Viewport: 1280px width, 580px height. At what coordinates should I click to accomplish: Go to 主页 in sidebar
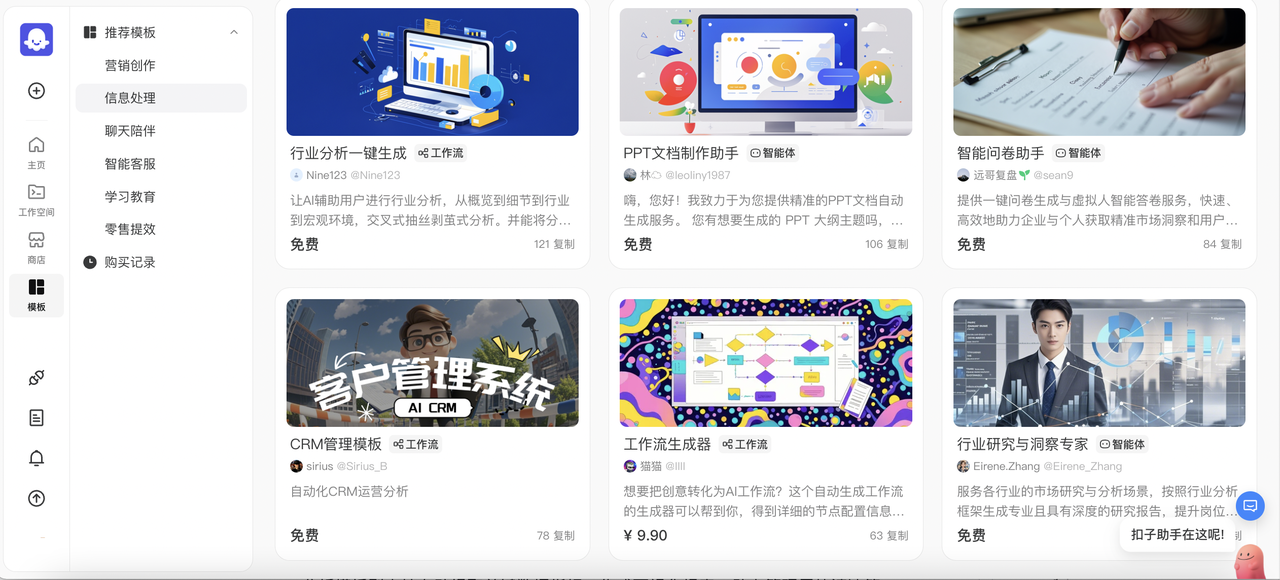pyautogui.click(x=36, y=152)
